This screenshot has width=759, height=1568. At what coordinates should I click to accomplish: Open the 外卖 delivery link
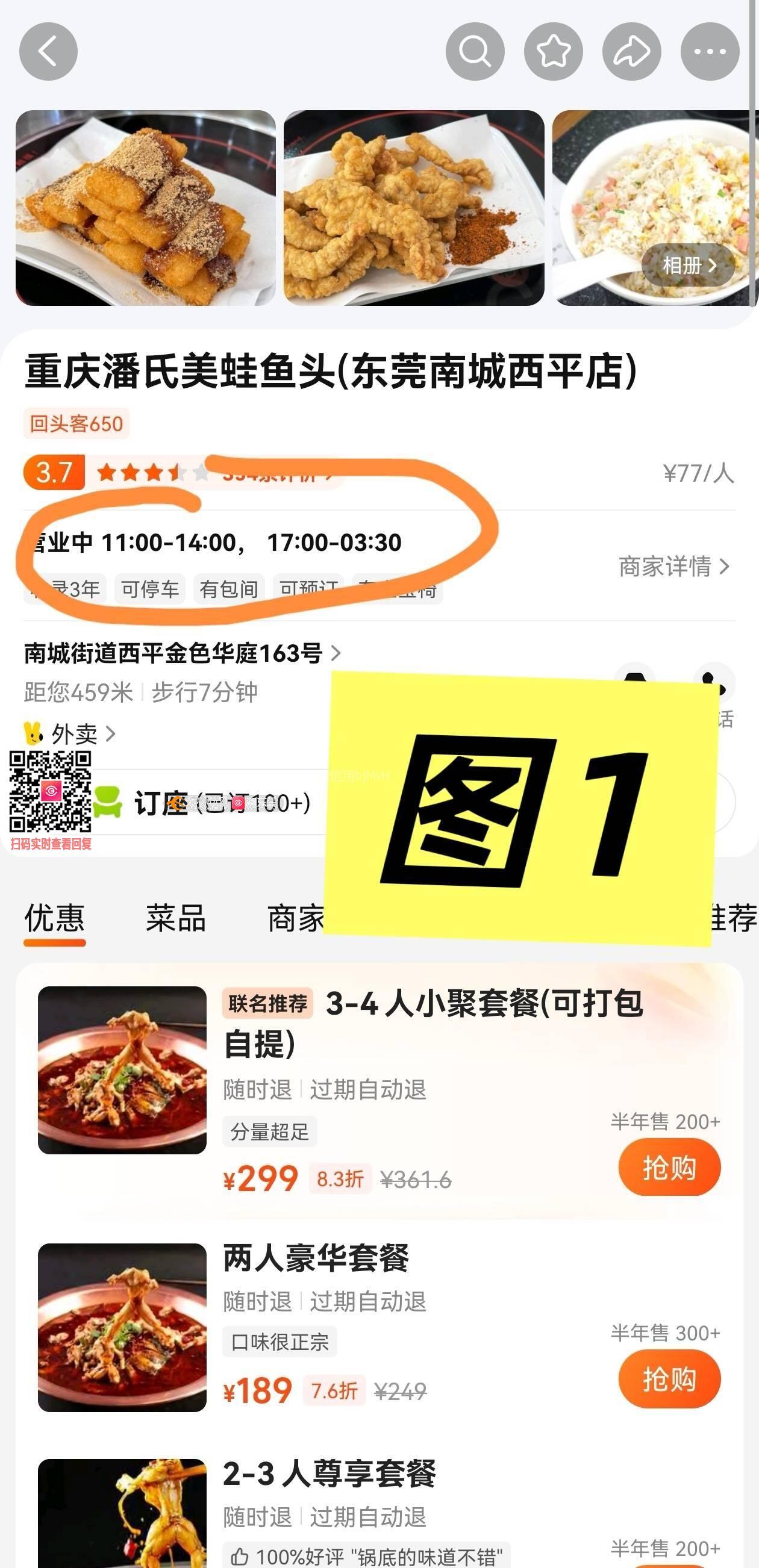pyautogui.click(x=74, y=734)
